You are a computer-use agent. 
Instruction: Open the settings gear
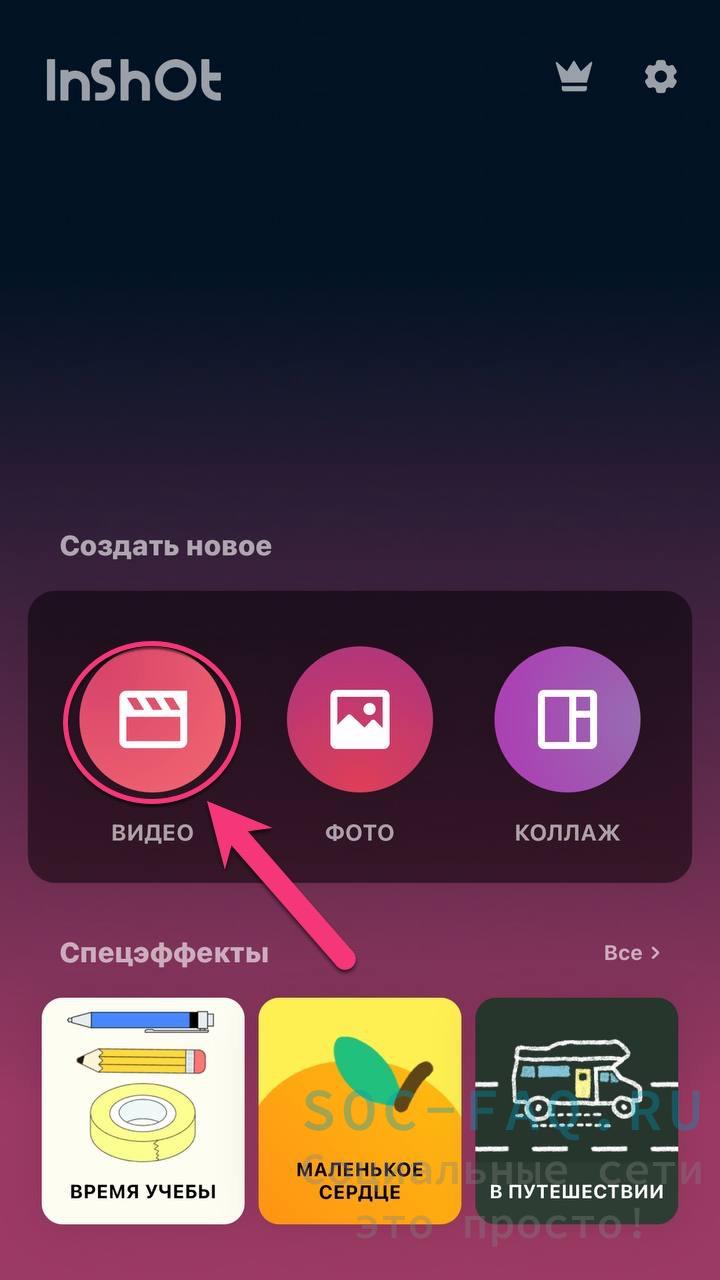click(x=660, y=77)
